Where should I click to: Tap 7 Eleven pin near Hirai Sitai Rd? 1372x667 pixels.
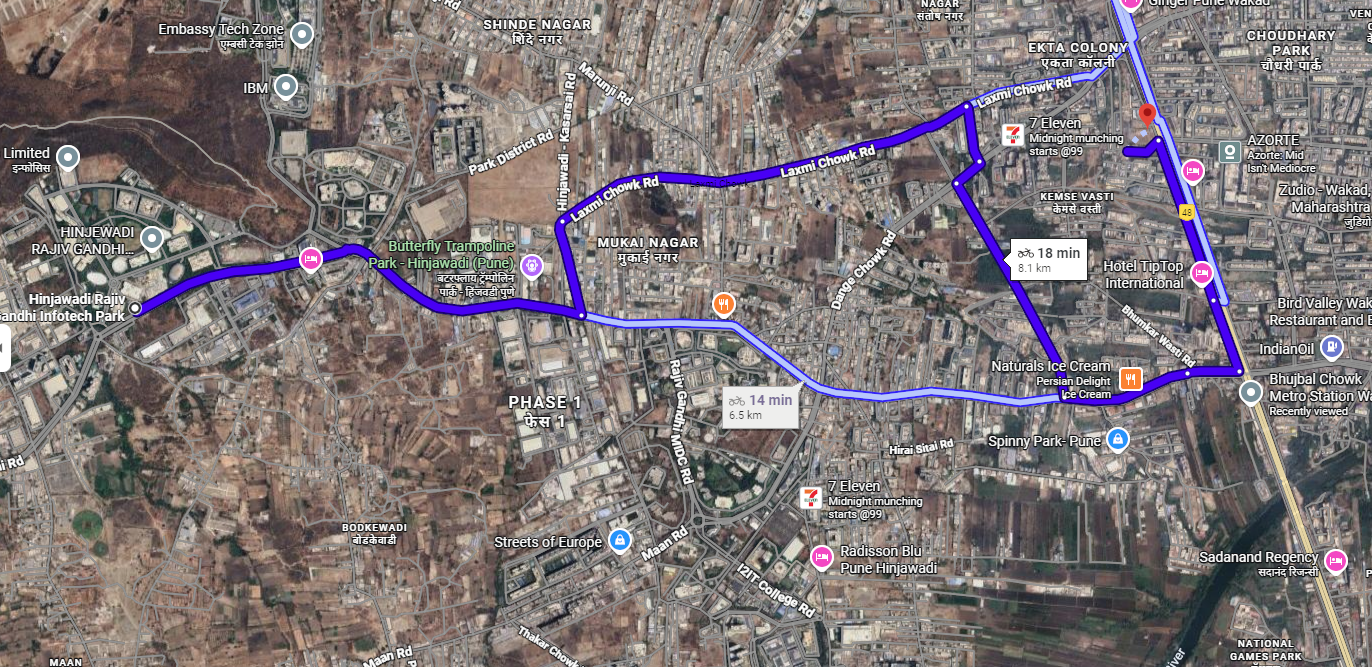click(x=811, y=497)
